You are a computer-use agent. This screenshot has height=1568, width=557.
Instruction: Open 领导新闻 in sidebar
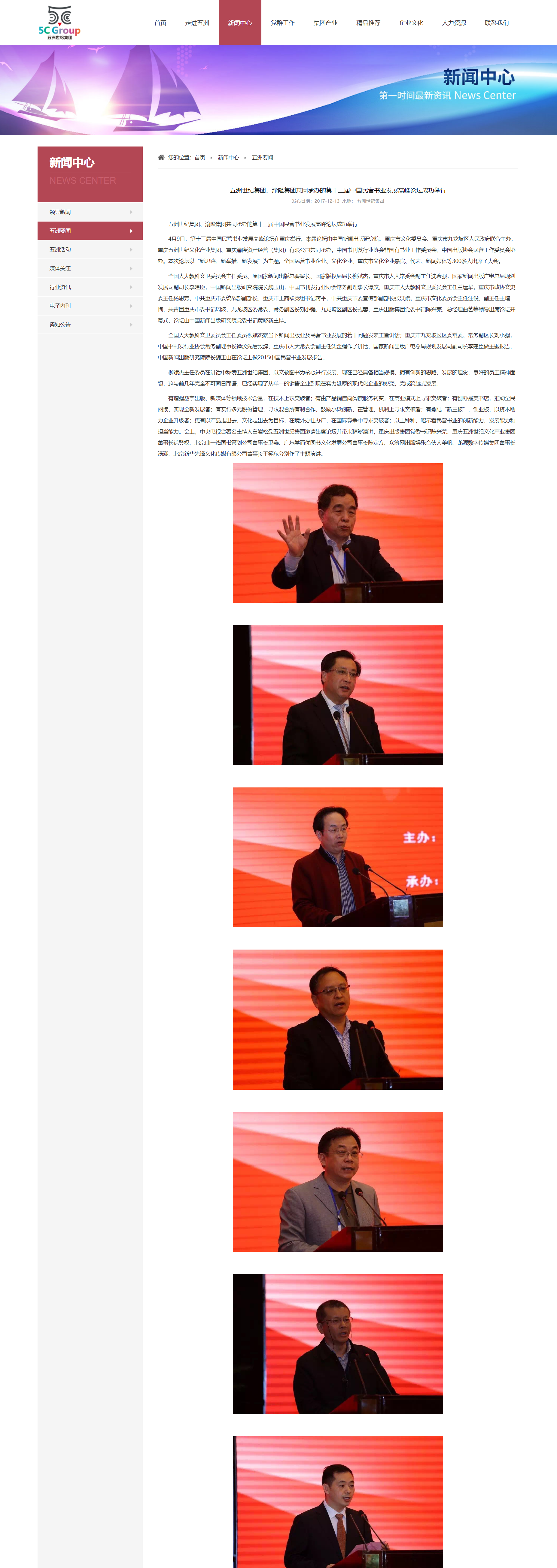(x=90, y=212)
